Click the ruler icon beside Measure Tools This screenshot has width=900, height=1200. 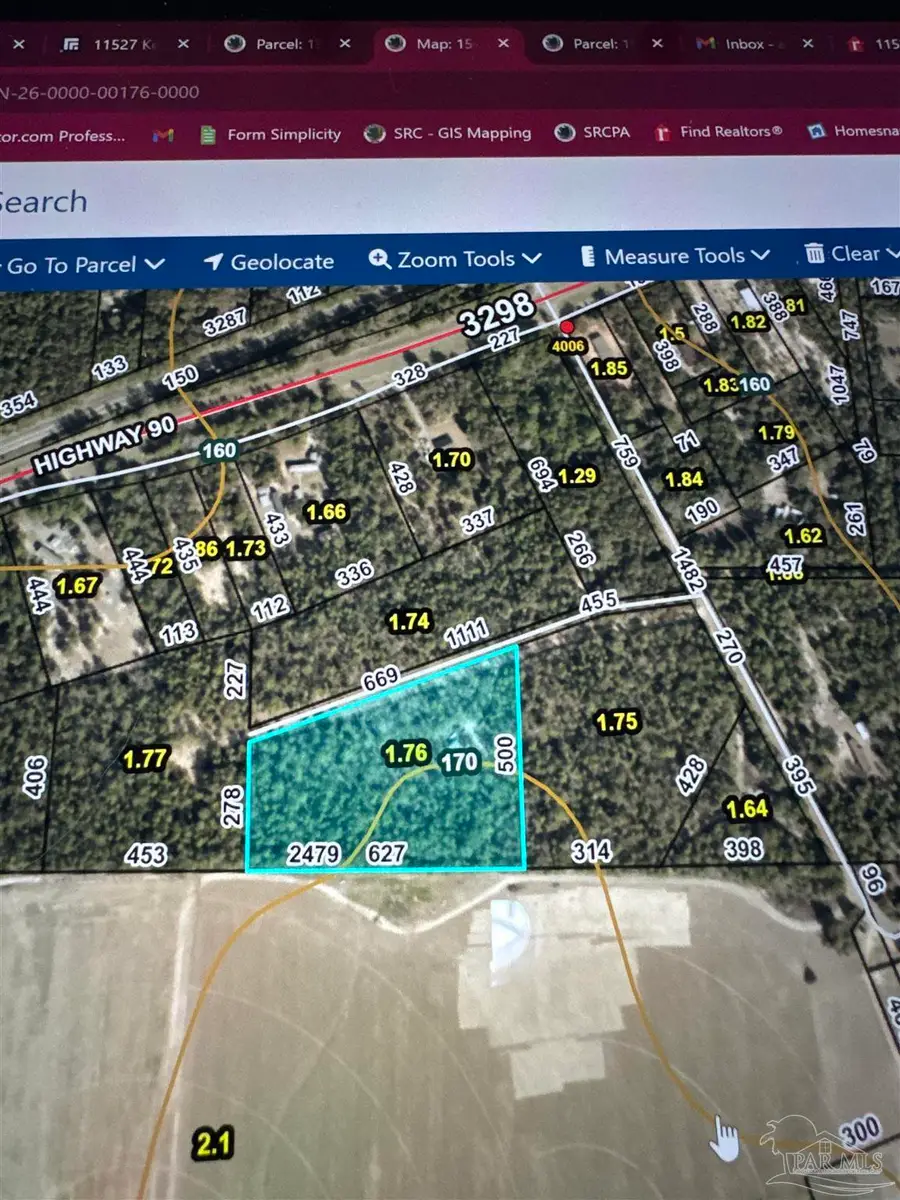[590, 256]
